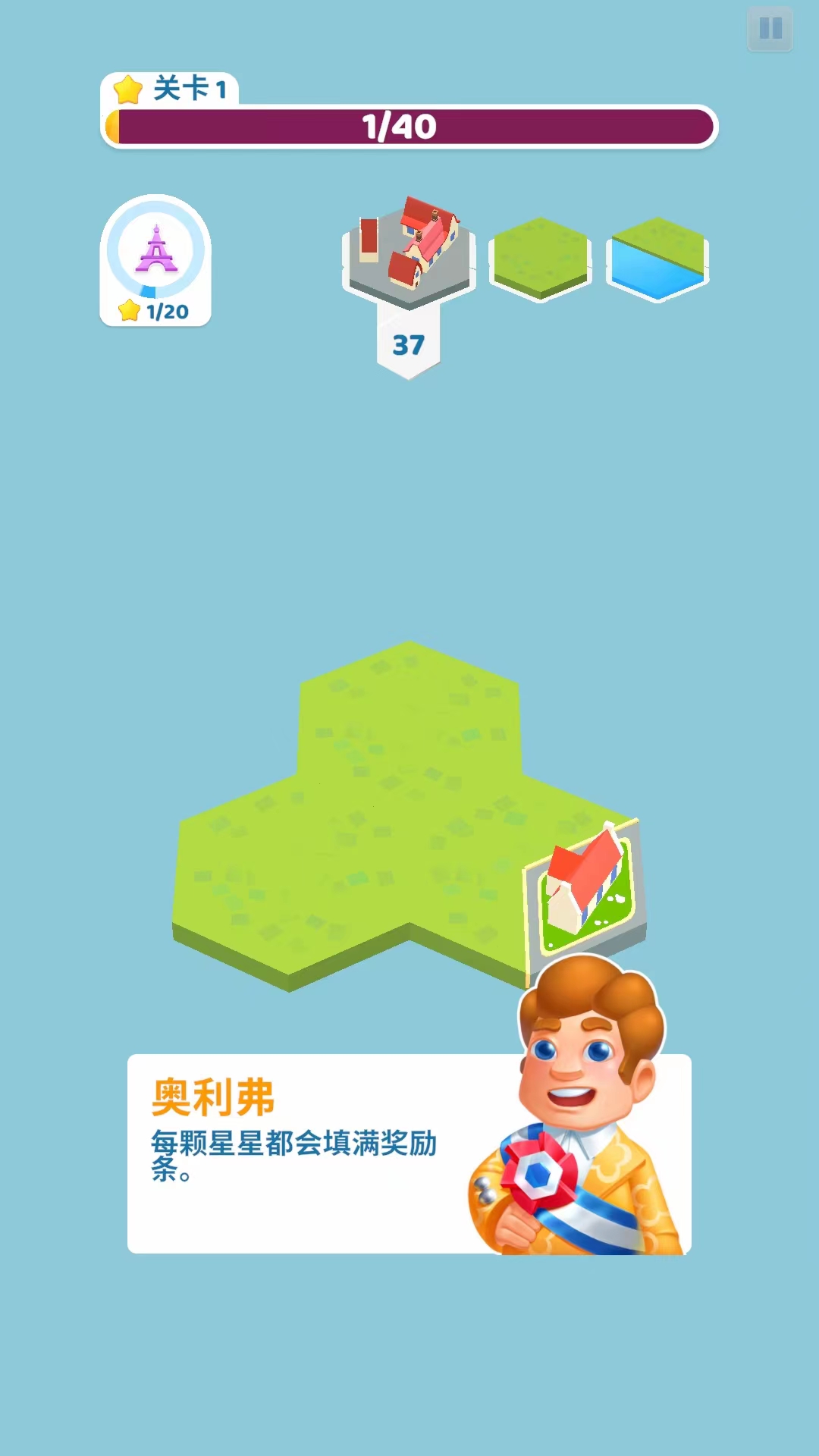Pause the game
The image size is (819, 1456).
click(x=770, y=29)
